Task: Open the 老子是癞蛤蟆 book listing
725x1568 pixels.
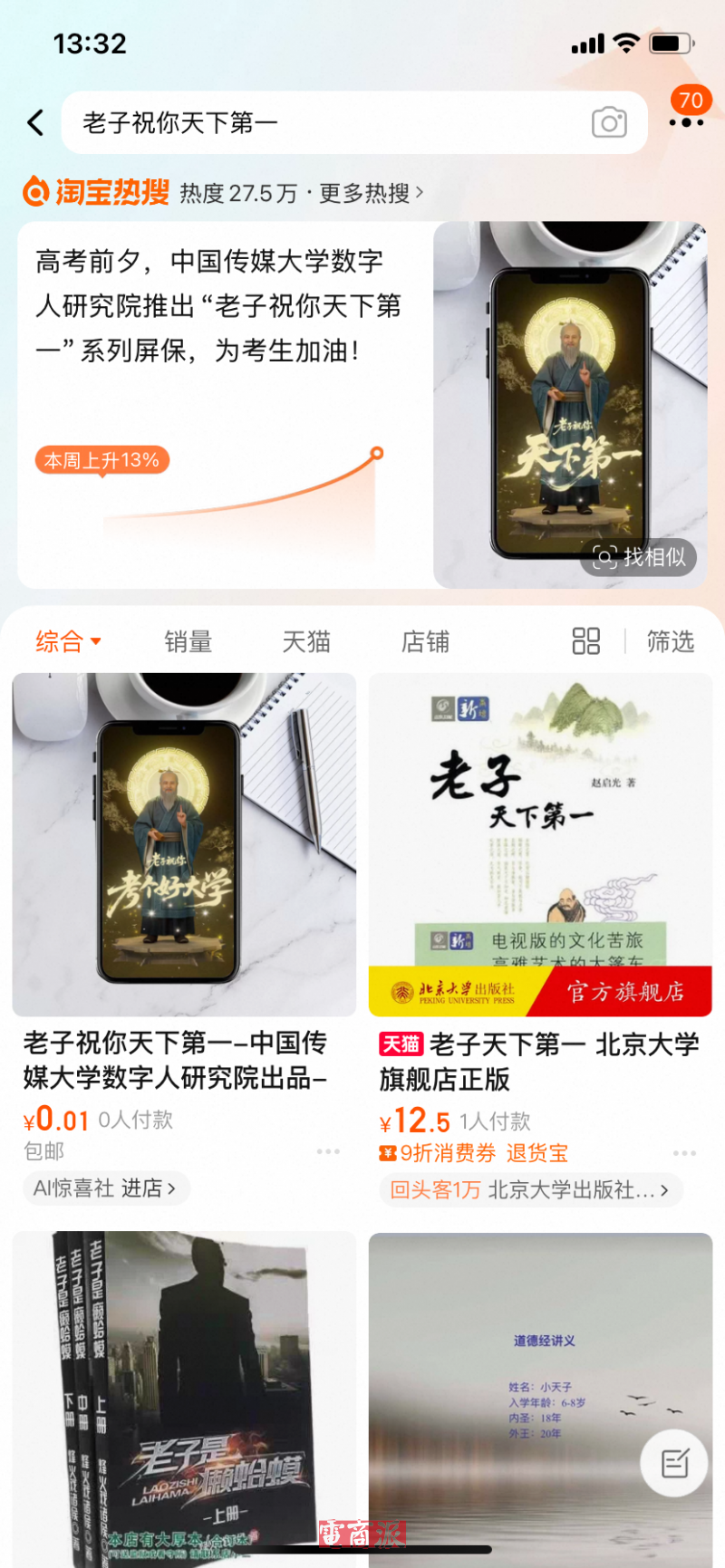Action: click(x=183, y=1395)
